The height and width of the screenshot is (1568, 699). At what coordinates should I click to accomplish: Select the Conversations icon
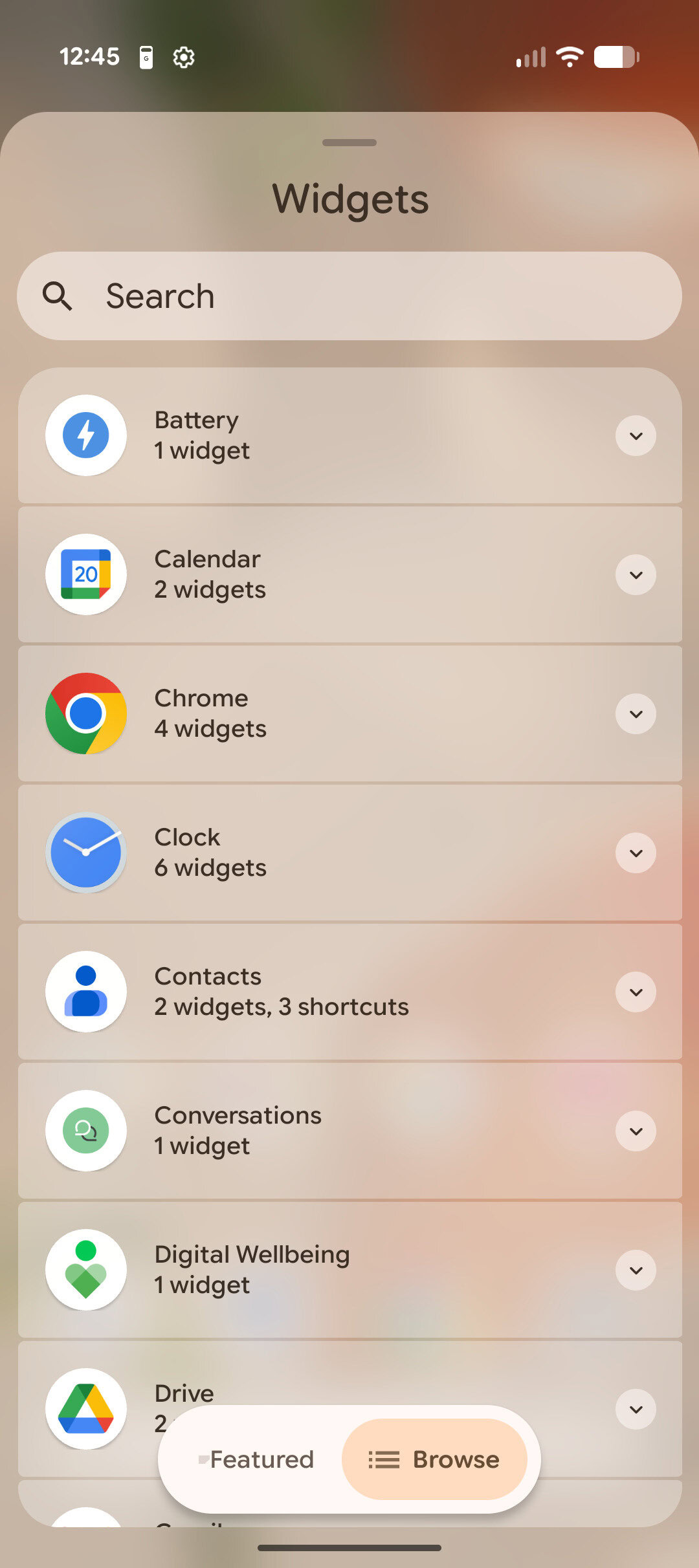pyautogui.click(x=86, y=1130)
